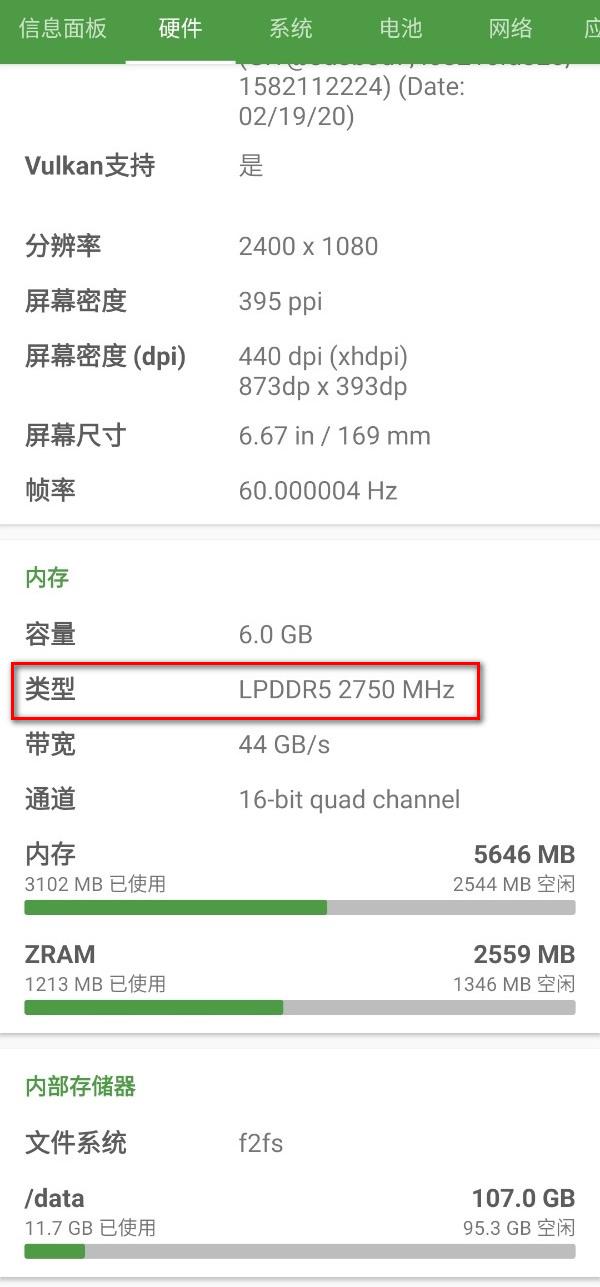600x1287 pixels.
Task: Switch to the 网络 tab
Action: click(511, 29)
